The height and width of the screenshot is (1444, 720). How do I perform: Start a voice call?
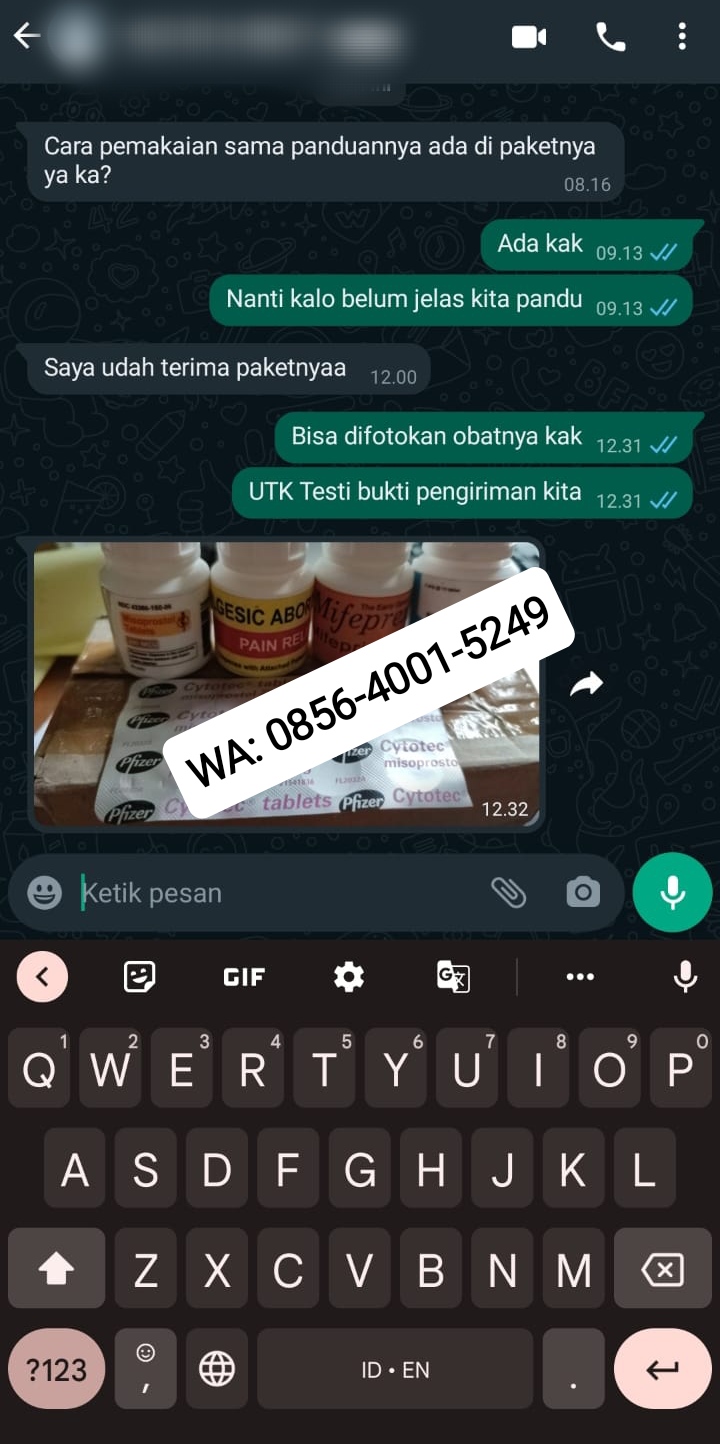(610, 37)
